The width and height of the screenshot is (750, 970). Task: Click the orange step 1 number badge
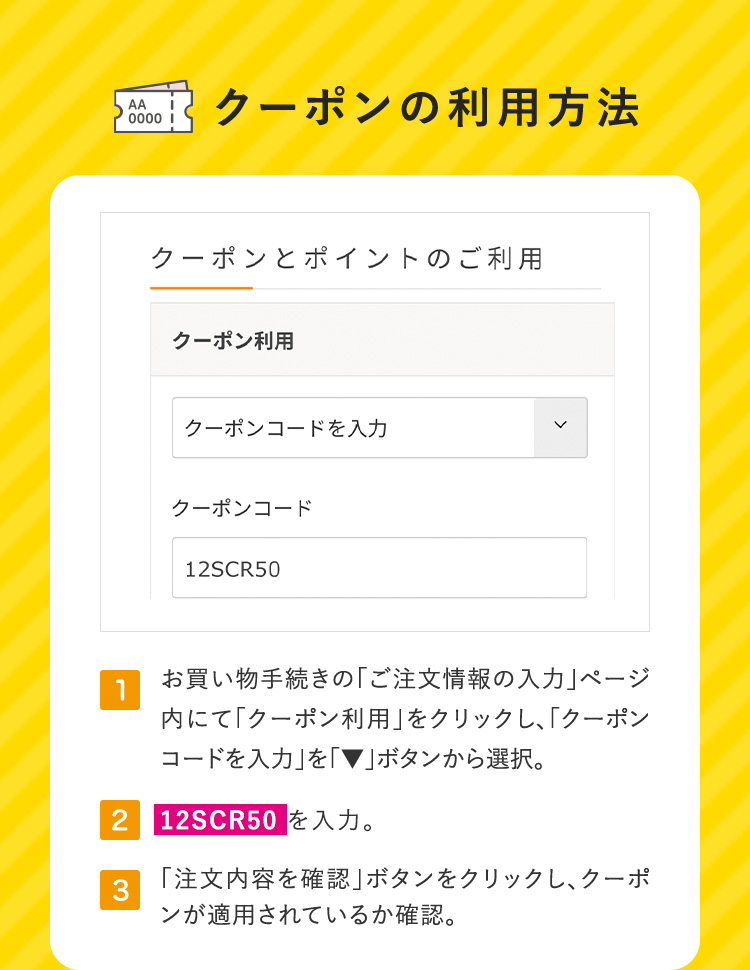point(120,690)
